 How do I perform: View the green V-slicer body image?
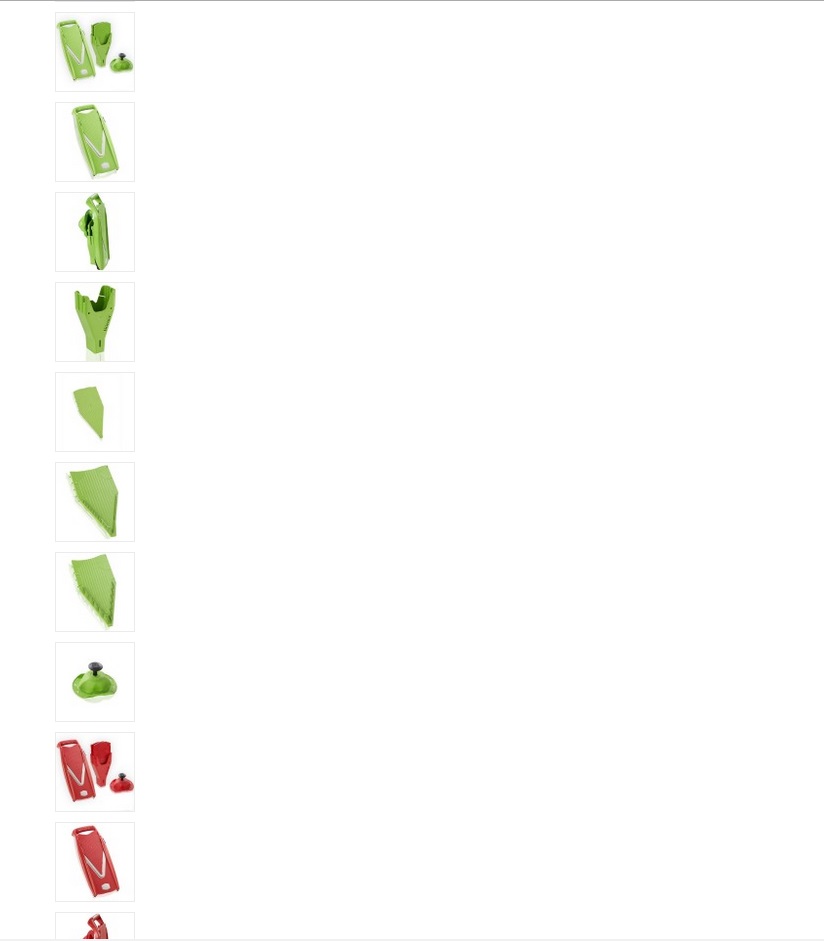(95, 142)
